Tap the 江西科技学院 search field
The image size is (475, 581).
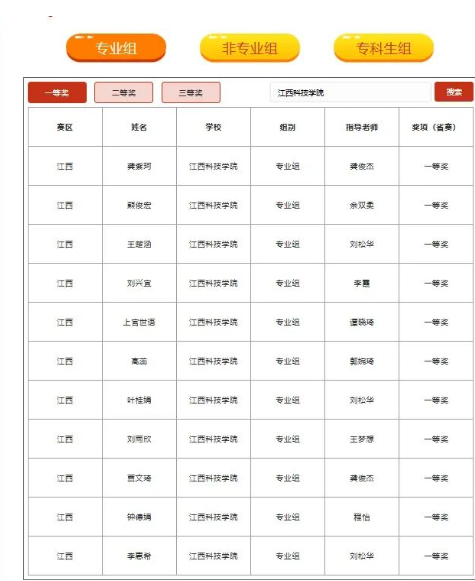(351, 92)
